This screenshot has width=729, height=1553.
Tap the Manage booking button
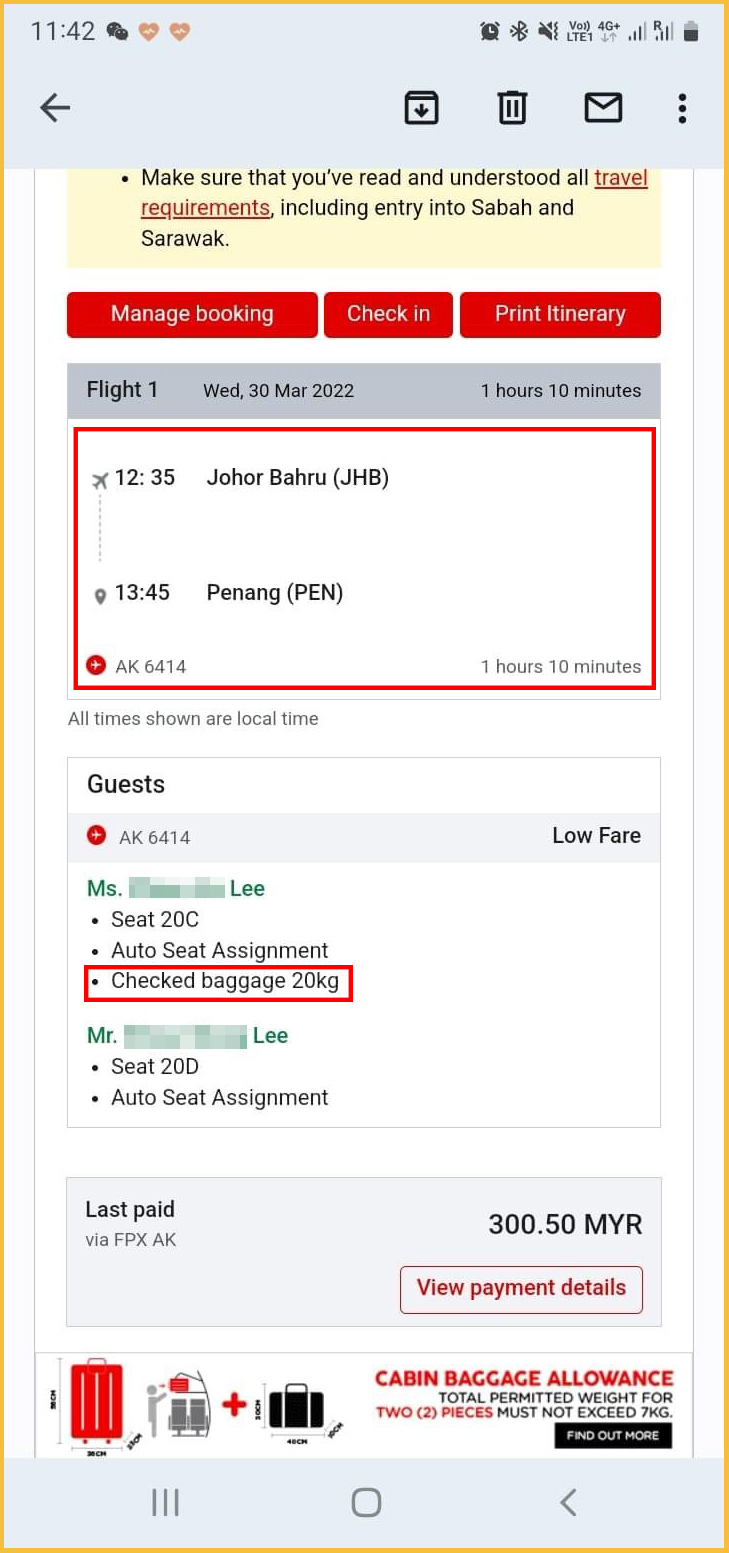(192, 314)
